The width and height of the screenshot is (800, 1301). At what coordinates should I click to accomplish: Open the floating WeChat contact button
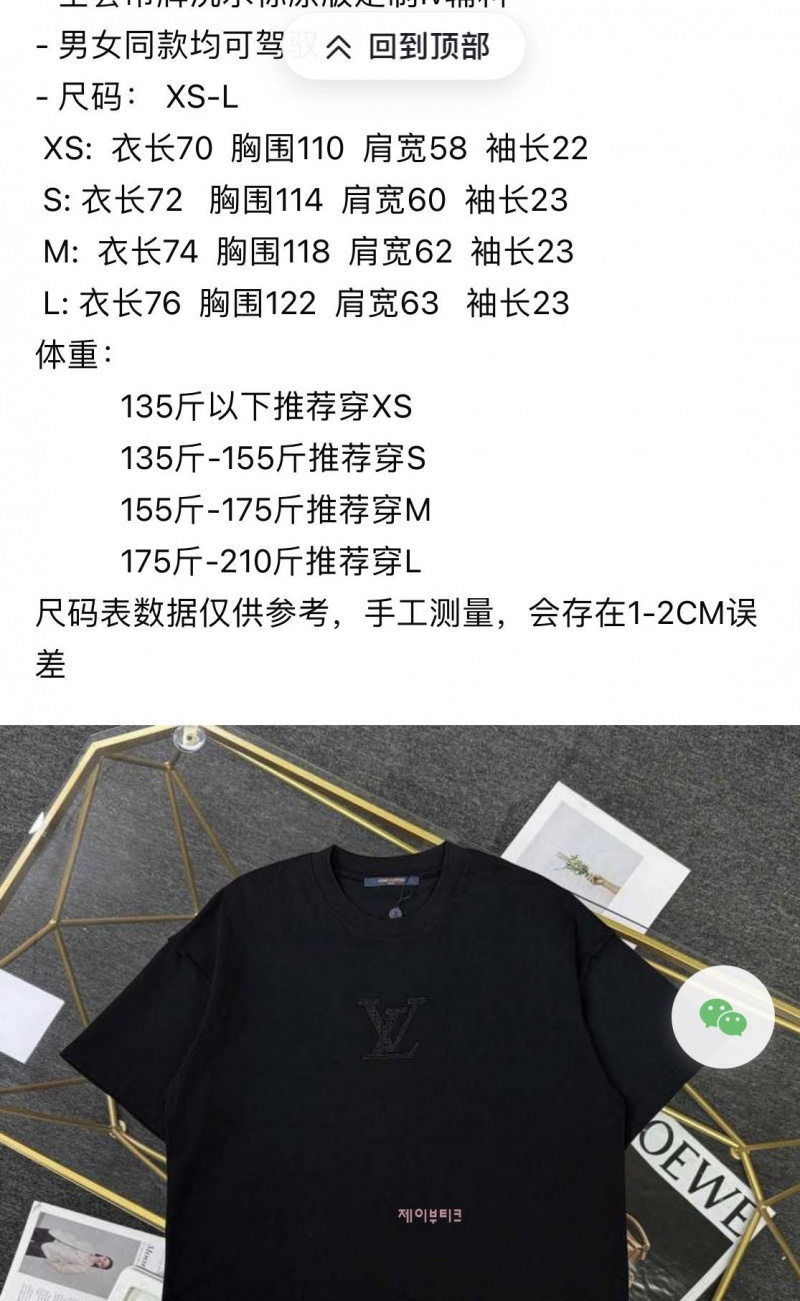click(x=723, y=1017)
